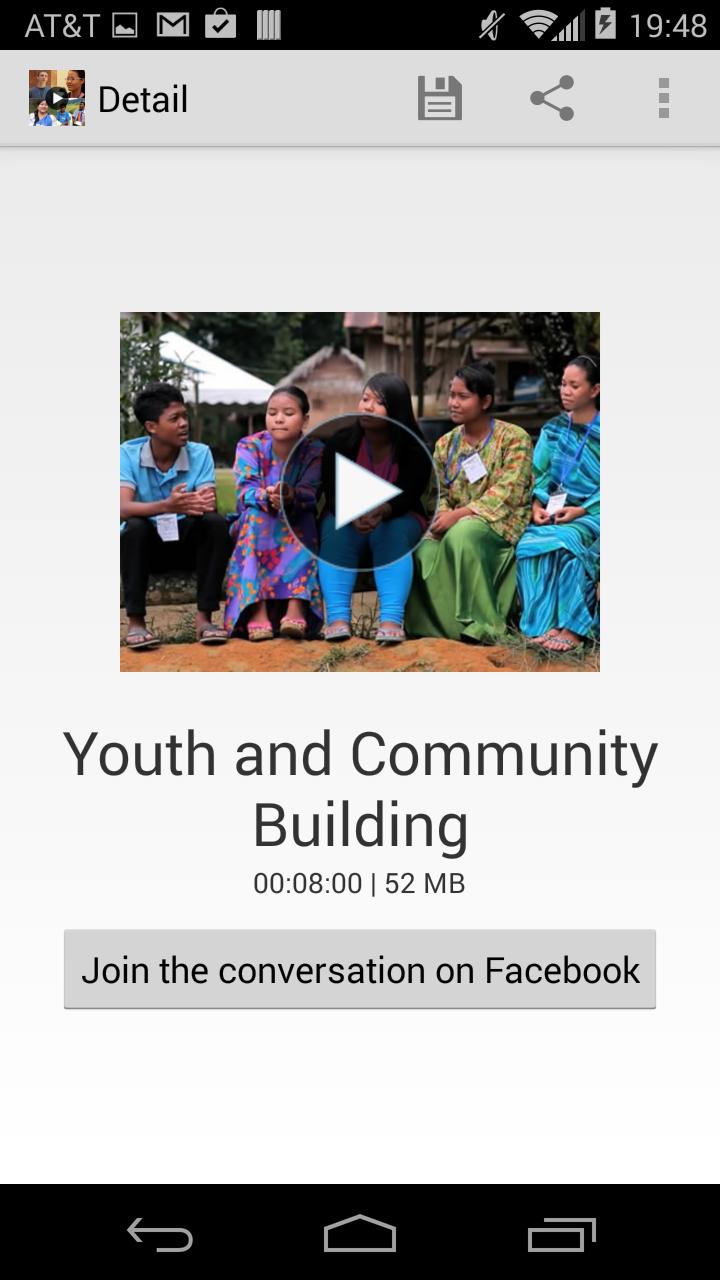The width and height of the screenshot is (720, 1280).
Task: Share this video
Action: point(552,98)
